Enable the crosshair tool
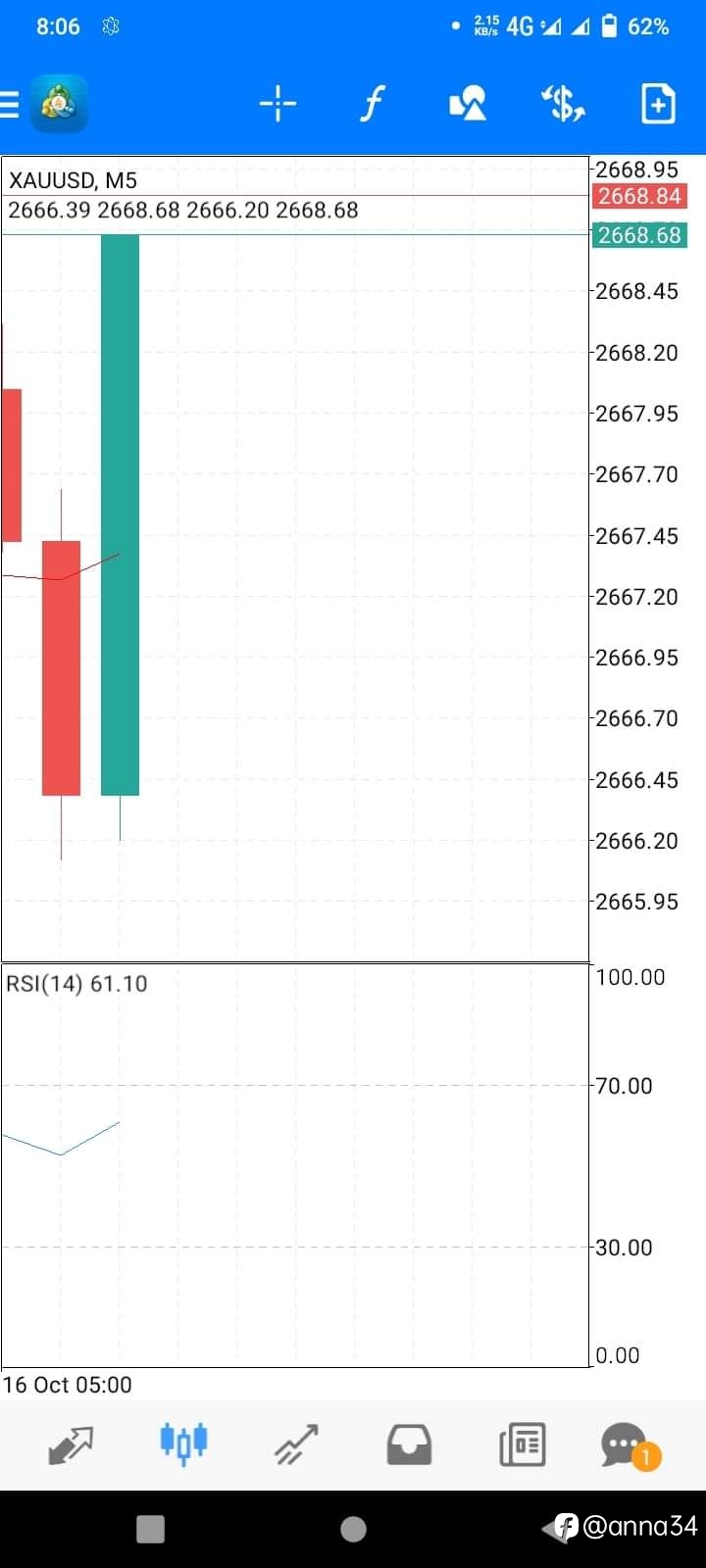Viewport: 706px width, 1568px height. coord(277,103)
